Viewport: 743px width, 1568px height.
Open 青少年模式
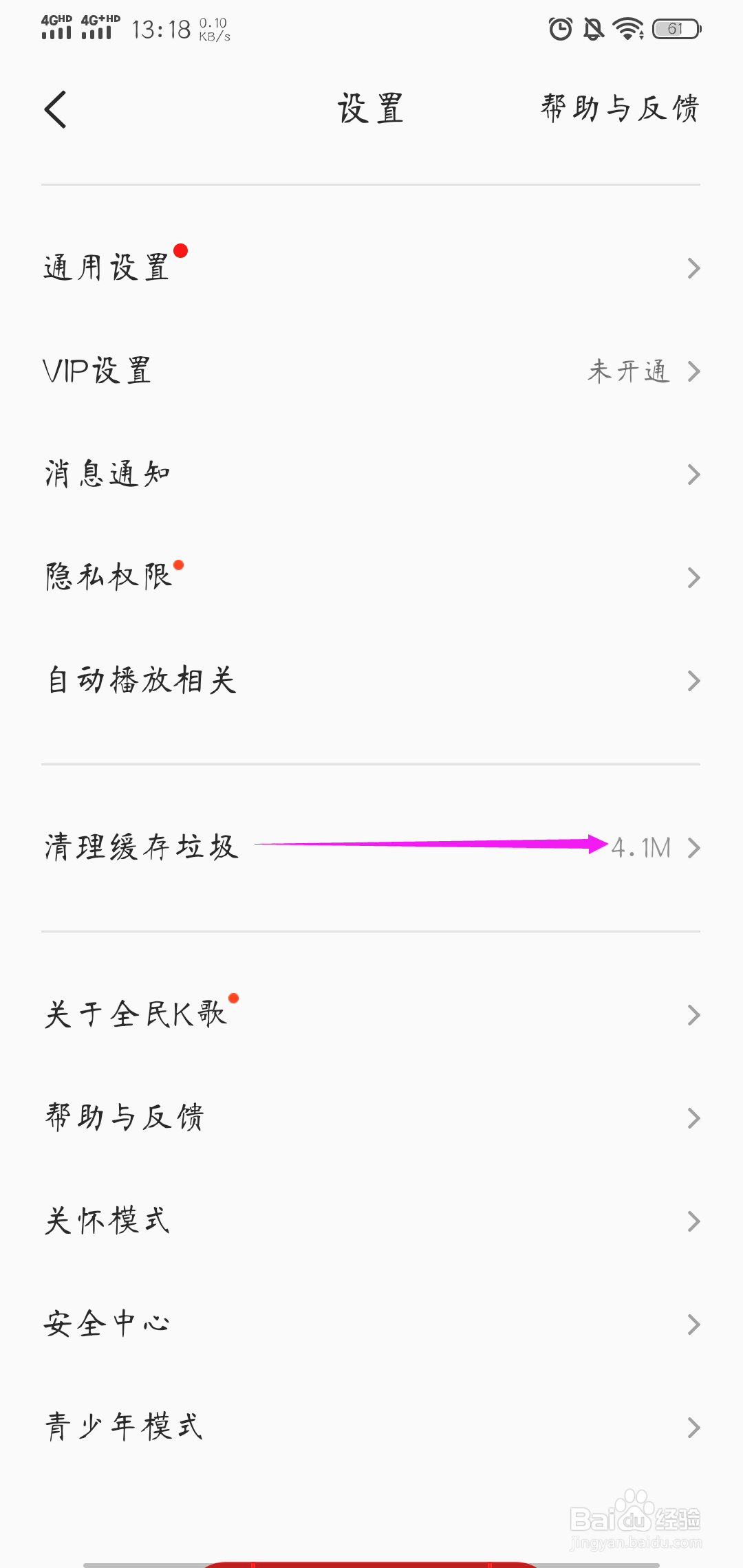pyautogui.click(x=371, y=1428)
